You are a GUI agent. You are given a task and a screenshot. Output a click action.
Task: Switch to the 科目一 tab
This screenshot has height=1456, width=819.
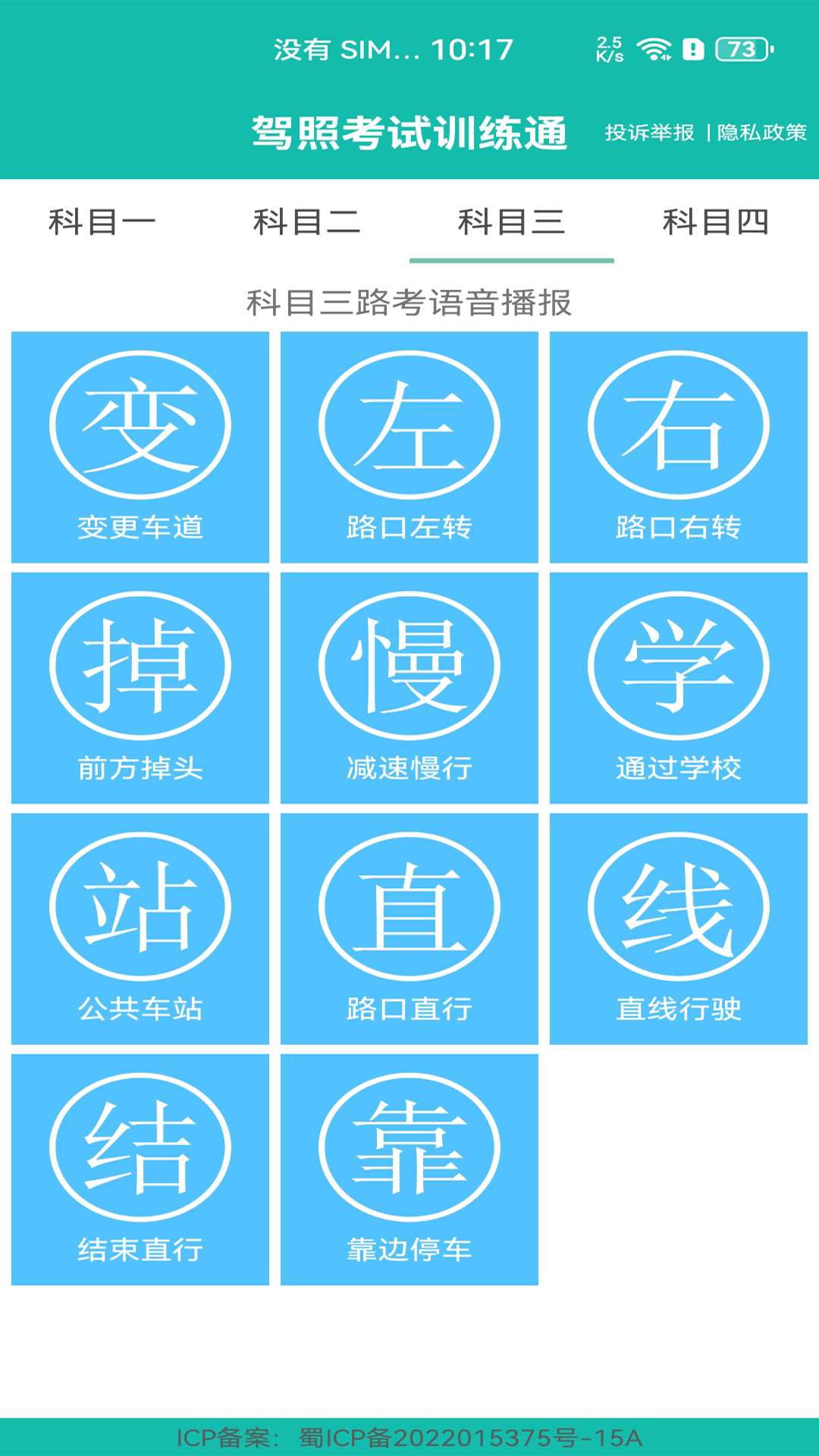[102, 222]
